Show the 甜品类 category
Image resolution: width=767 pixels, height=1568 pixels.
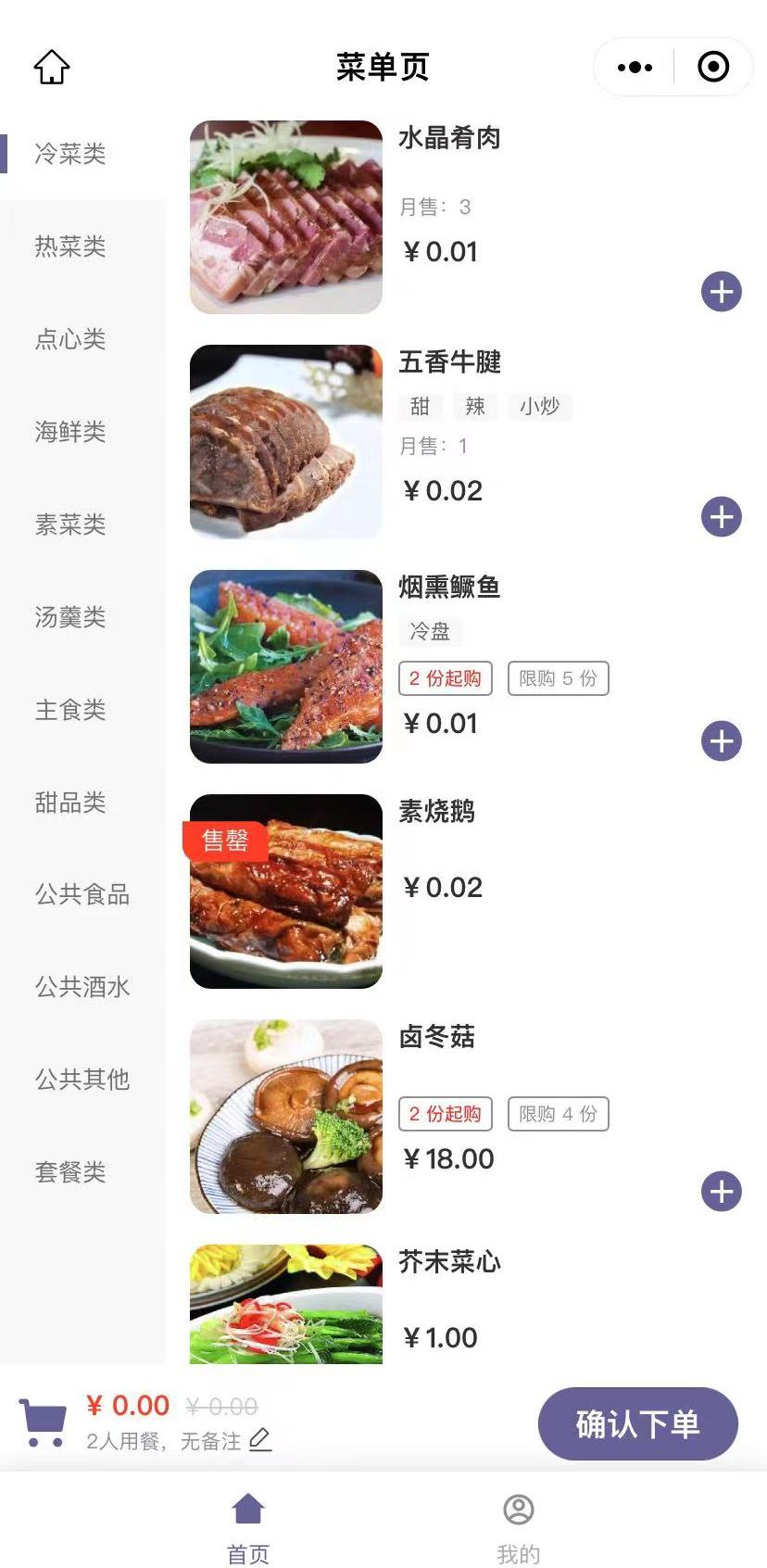(x=70, y=803)
